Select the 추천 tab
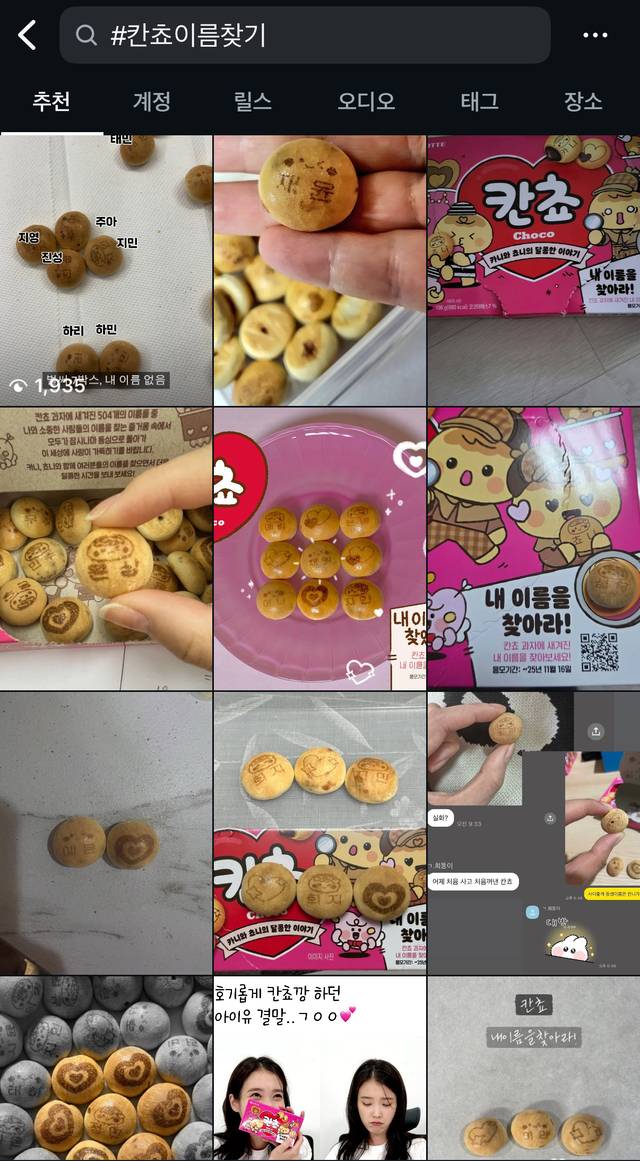The image size is (640, 1161). pyautogui.click(x=50, y=101)
